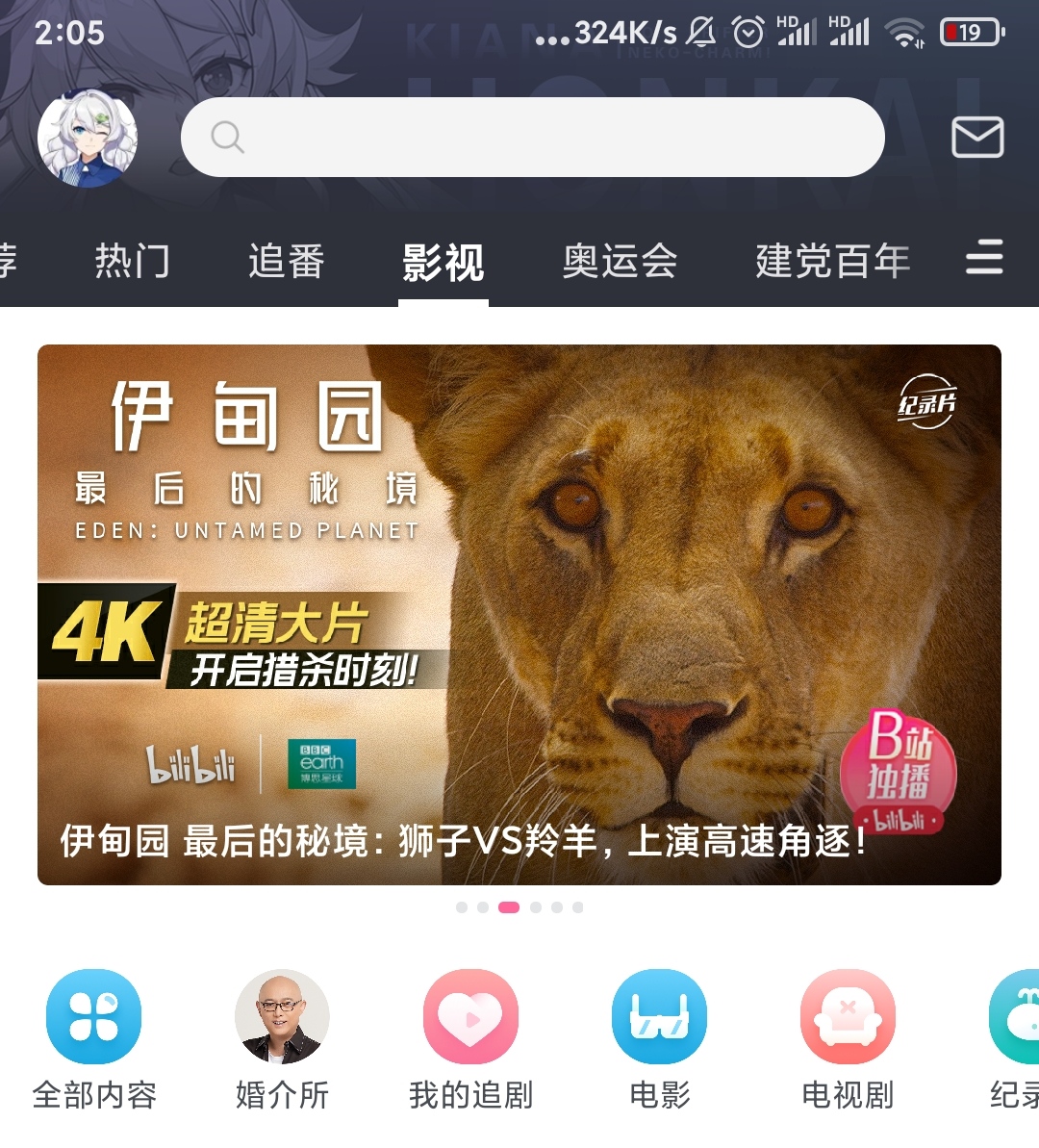Select the 影视 tab
1039x1148 pixels.
pyautogui.click(x=443, y=262)
